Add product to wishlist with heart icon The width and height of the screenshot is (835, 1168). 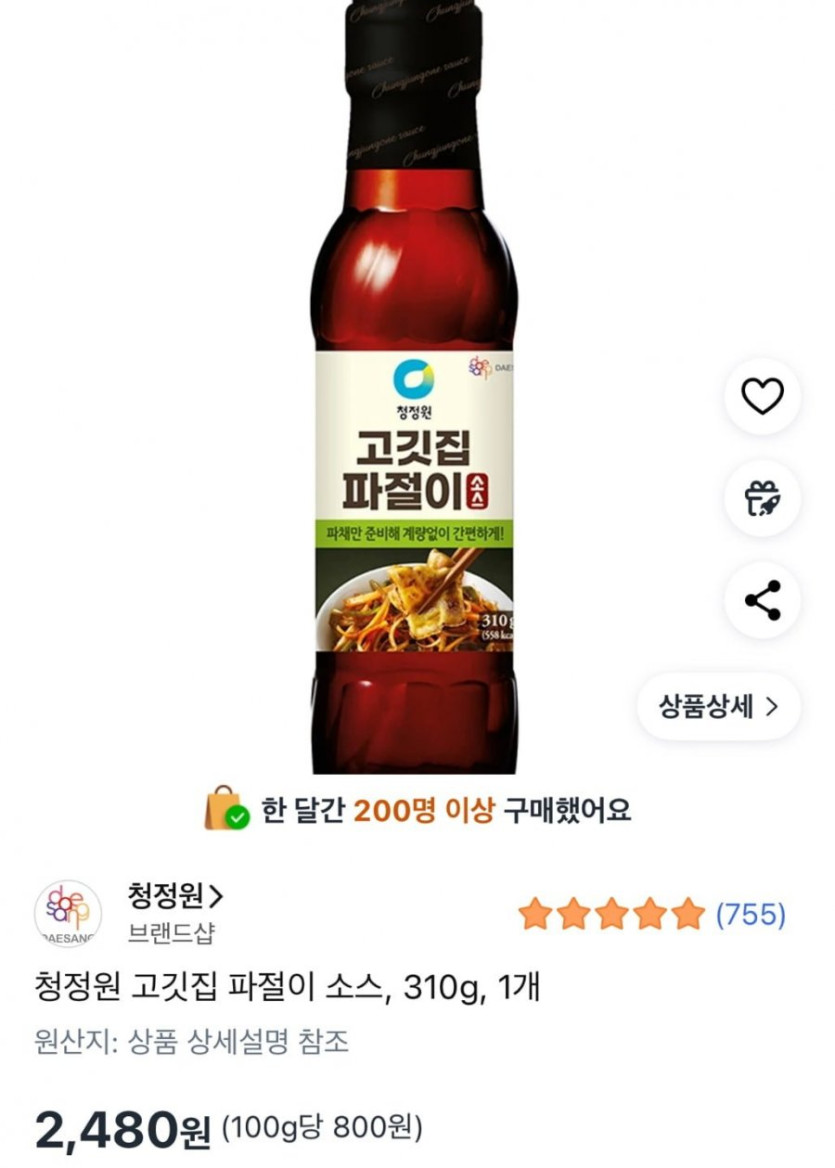(760, 395)
